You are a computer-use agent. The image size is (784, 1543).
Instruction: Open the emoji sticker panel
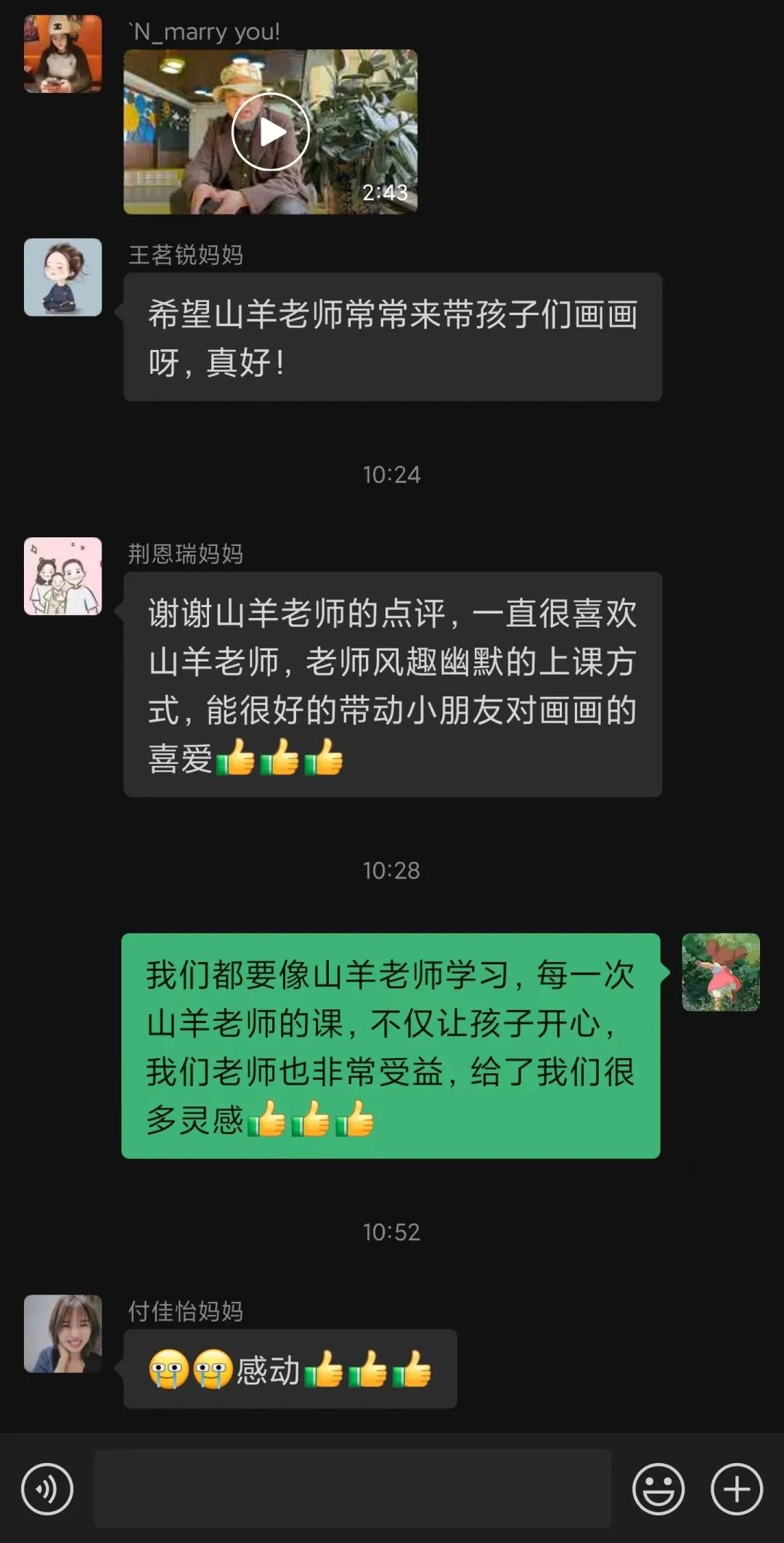coord(658,1489)
